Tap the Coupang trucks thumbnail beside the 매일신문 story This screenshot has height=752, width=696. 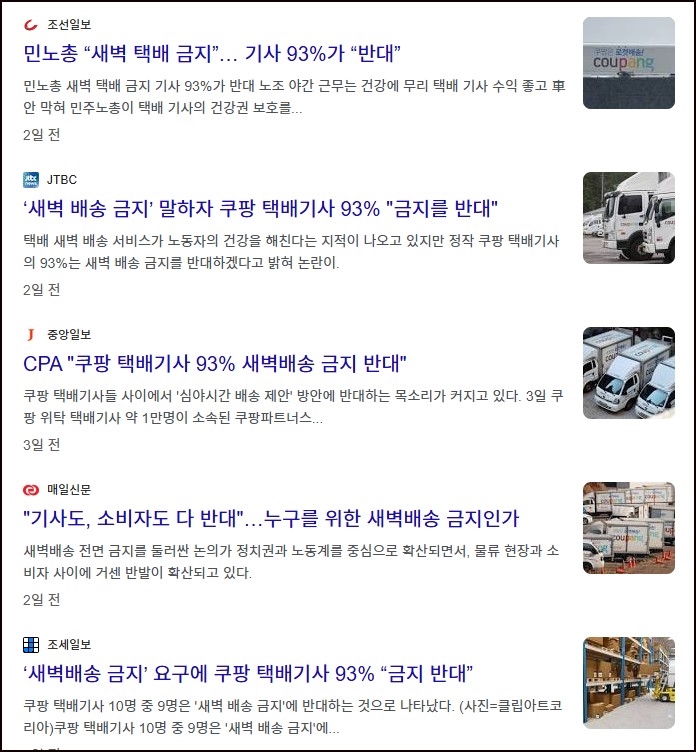coord(628,527)
